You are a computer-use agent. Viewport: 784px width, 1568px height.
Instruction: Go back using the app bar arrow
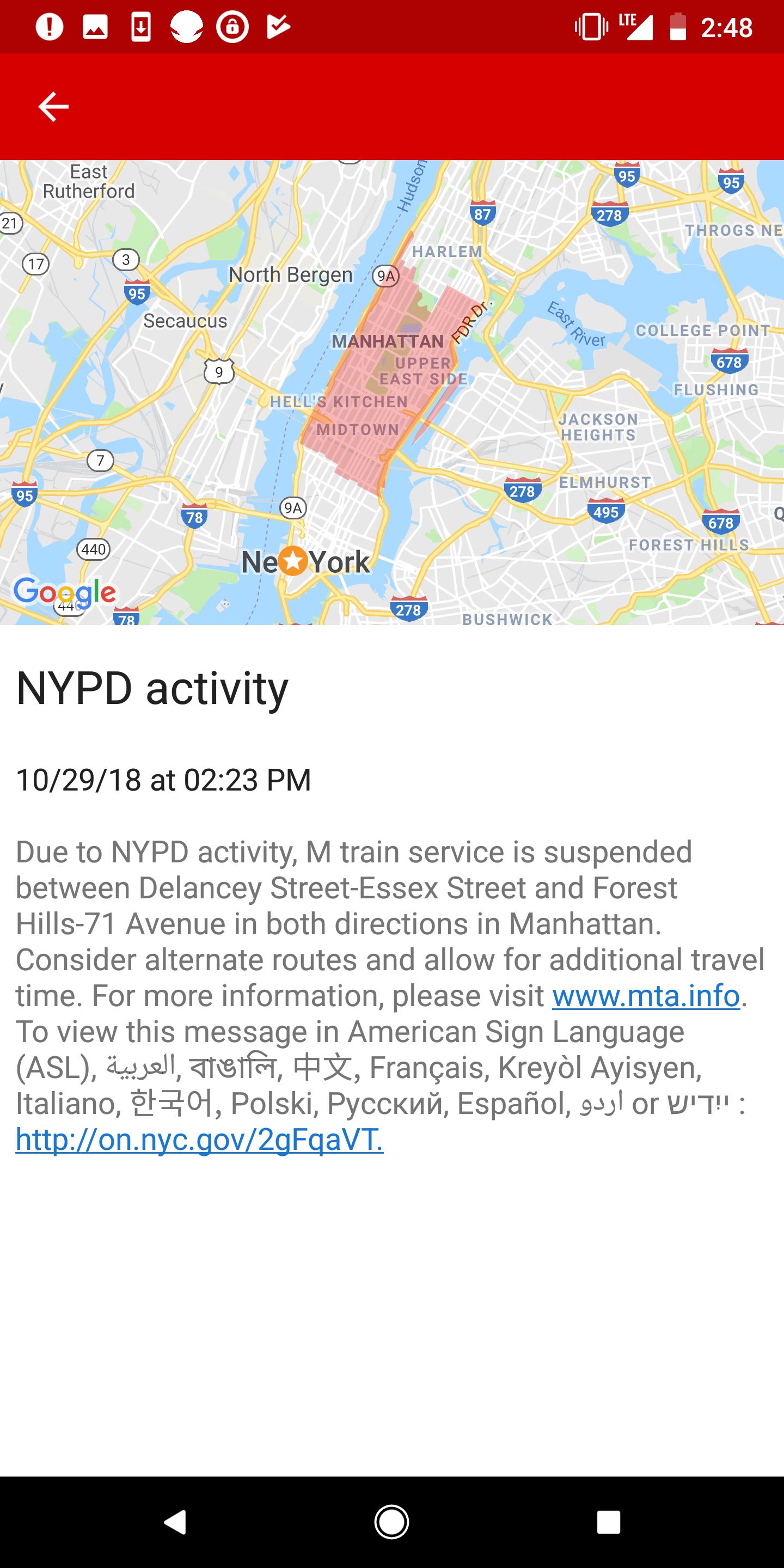[x=53, y=107]
